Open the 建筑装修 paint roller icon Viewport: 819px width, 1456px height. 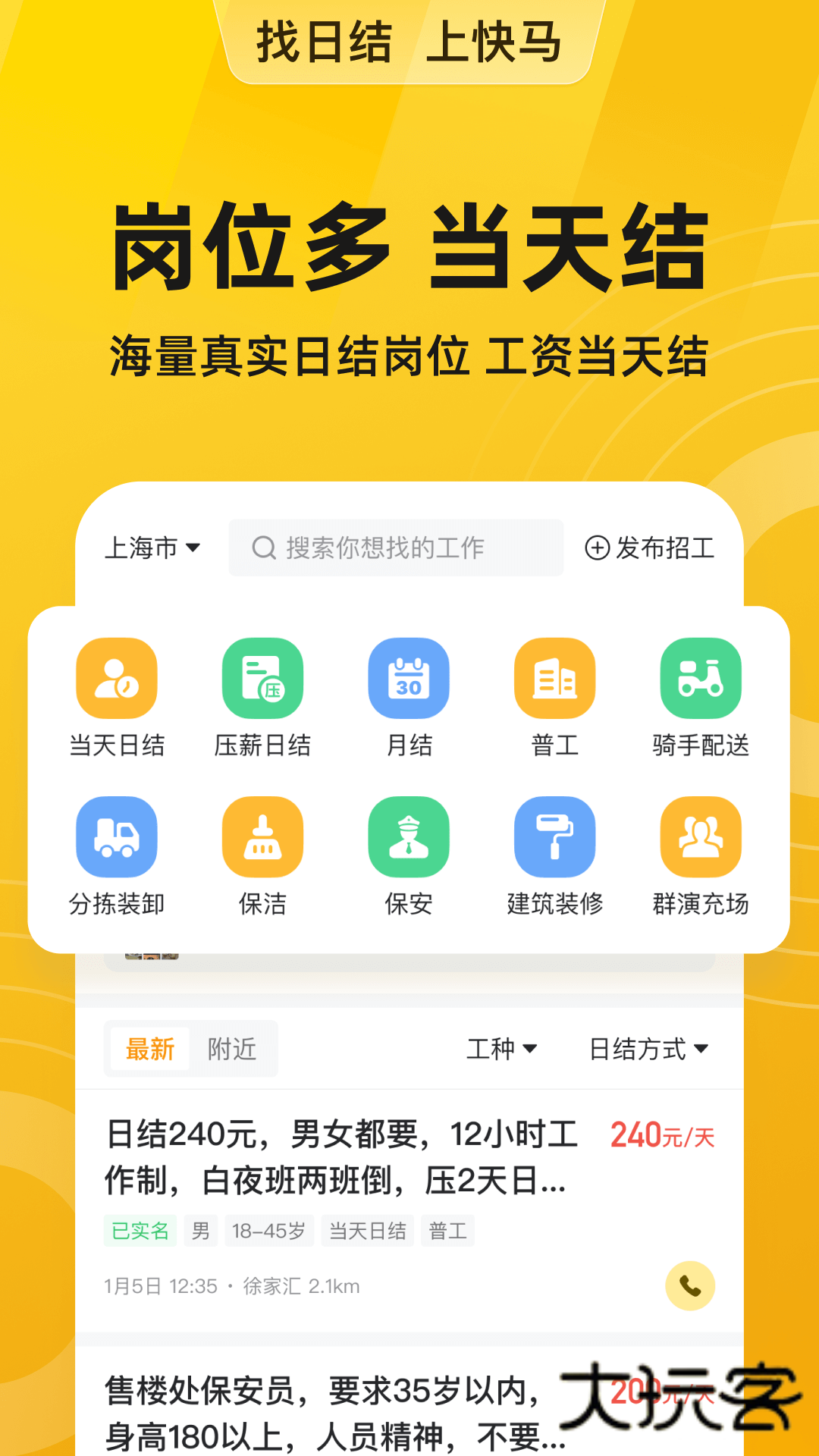click(554, 836)
